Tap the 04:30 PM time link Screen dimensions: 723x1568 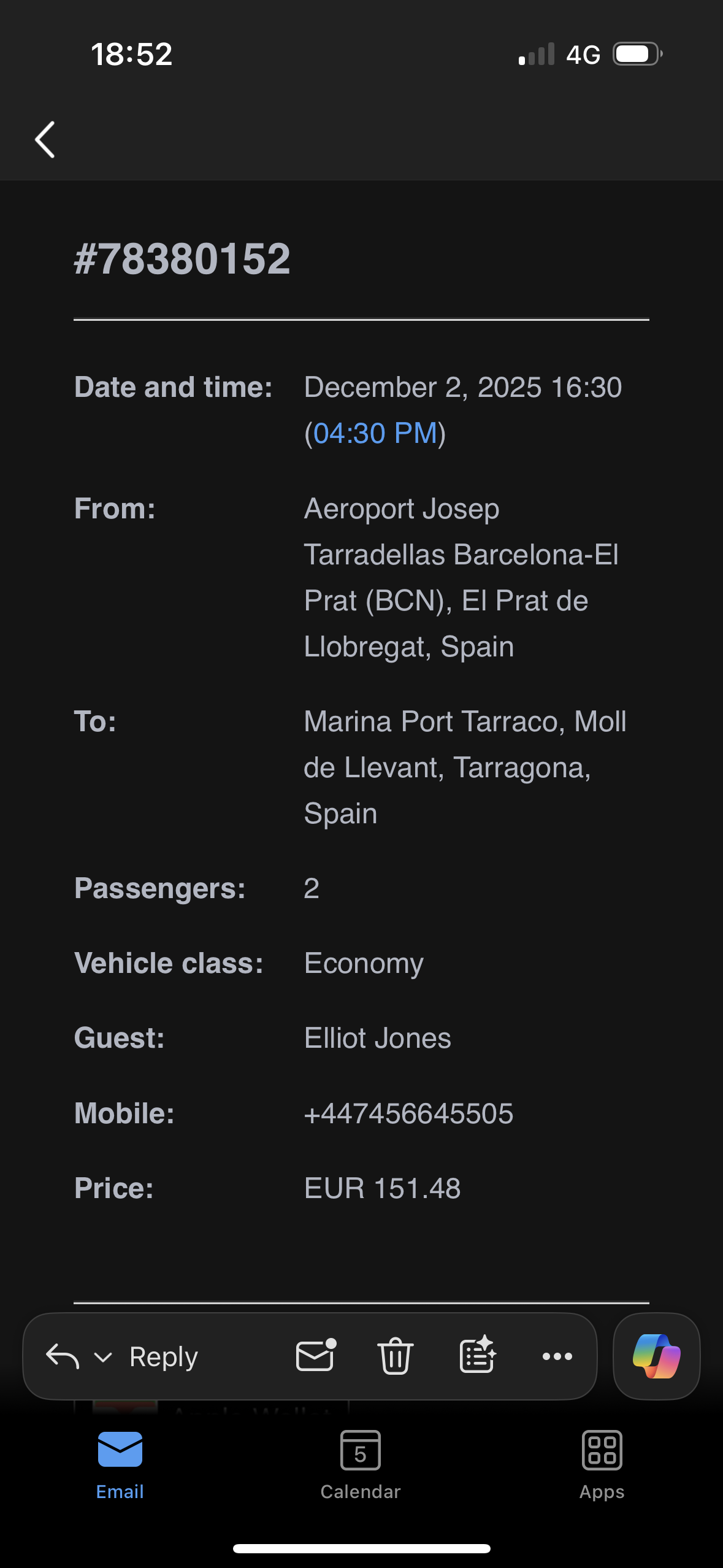[375, 433]
